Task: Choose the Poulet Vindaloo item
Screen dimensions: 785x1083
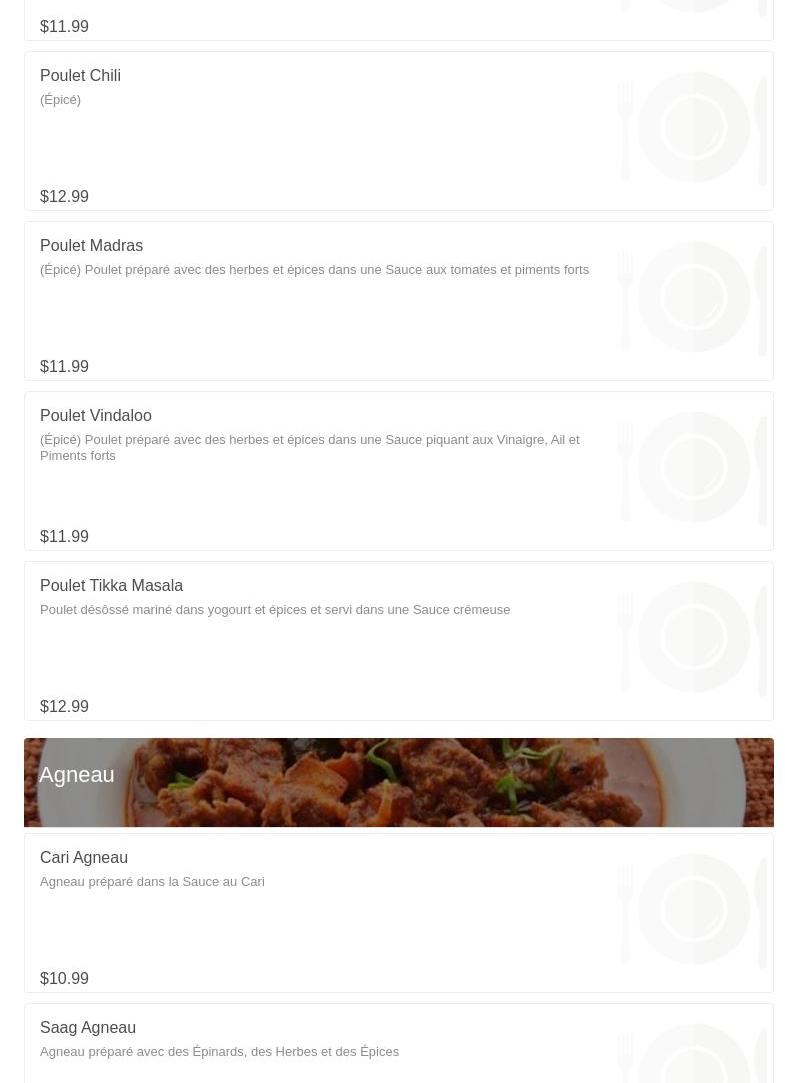Action: click(96, 416)
